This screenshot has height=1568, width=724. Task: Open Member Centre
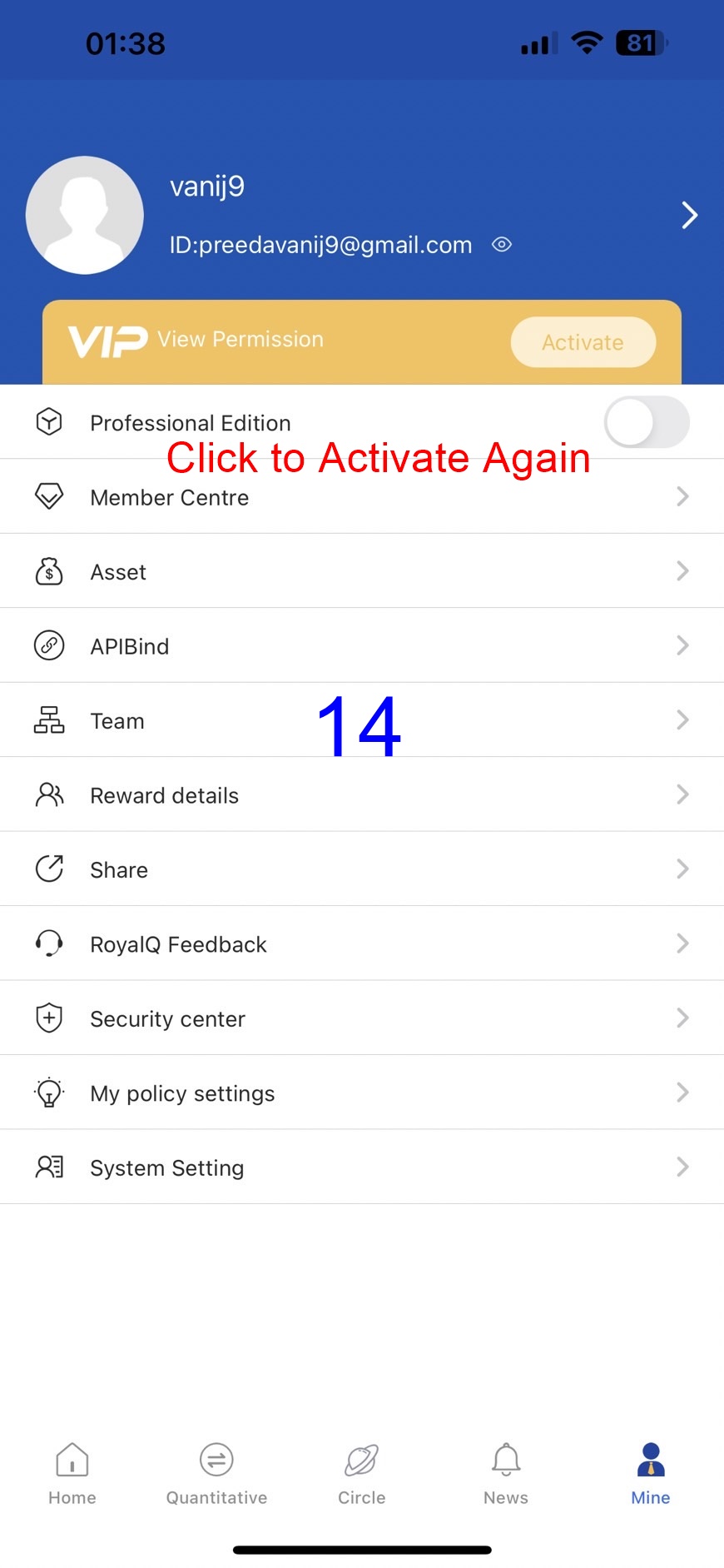[361, 497]
